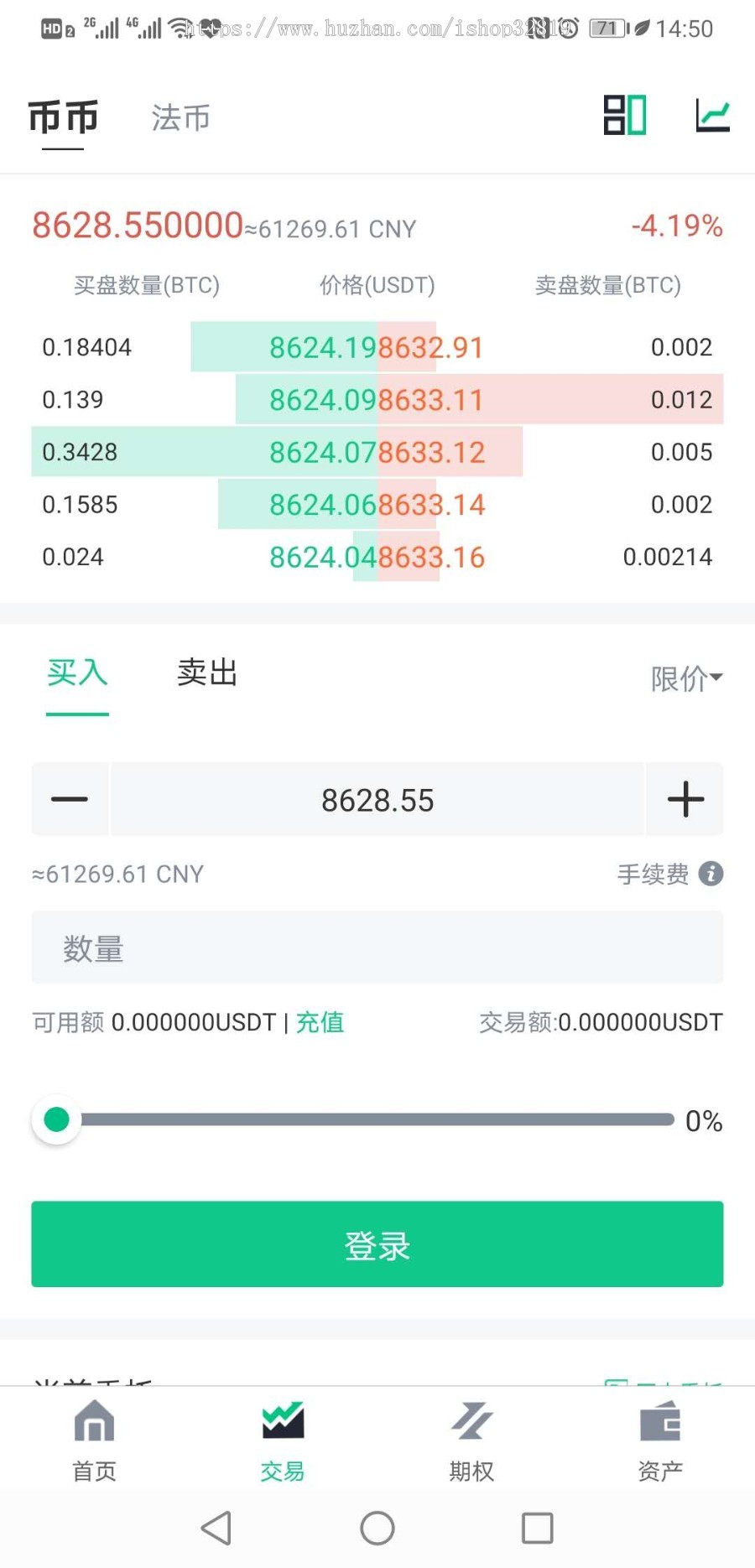
Task: Open the 充值 deposit link
Action: click(x=320, y=1022)
